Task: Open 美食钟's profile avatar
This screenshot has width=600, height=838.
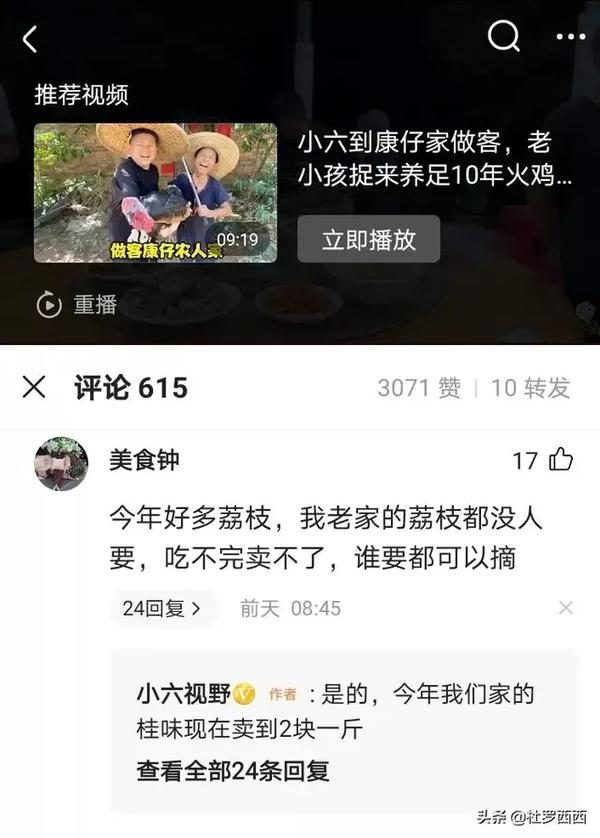Action: point(61,464)
